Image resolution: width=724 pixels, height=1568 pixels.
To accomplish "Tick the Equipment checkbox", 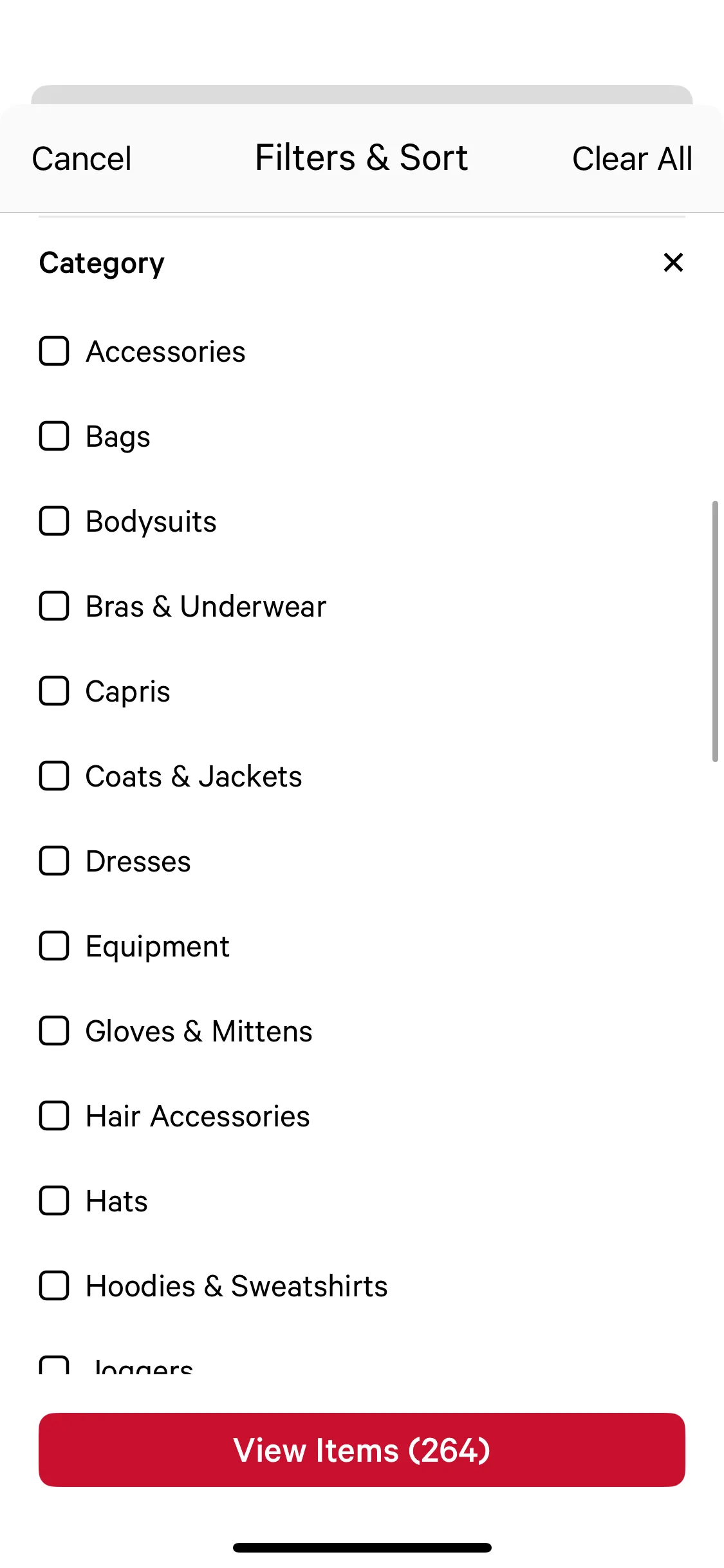I will 54,946.
